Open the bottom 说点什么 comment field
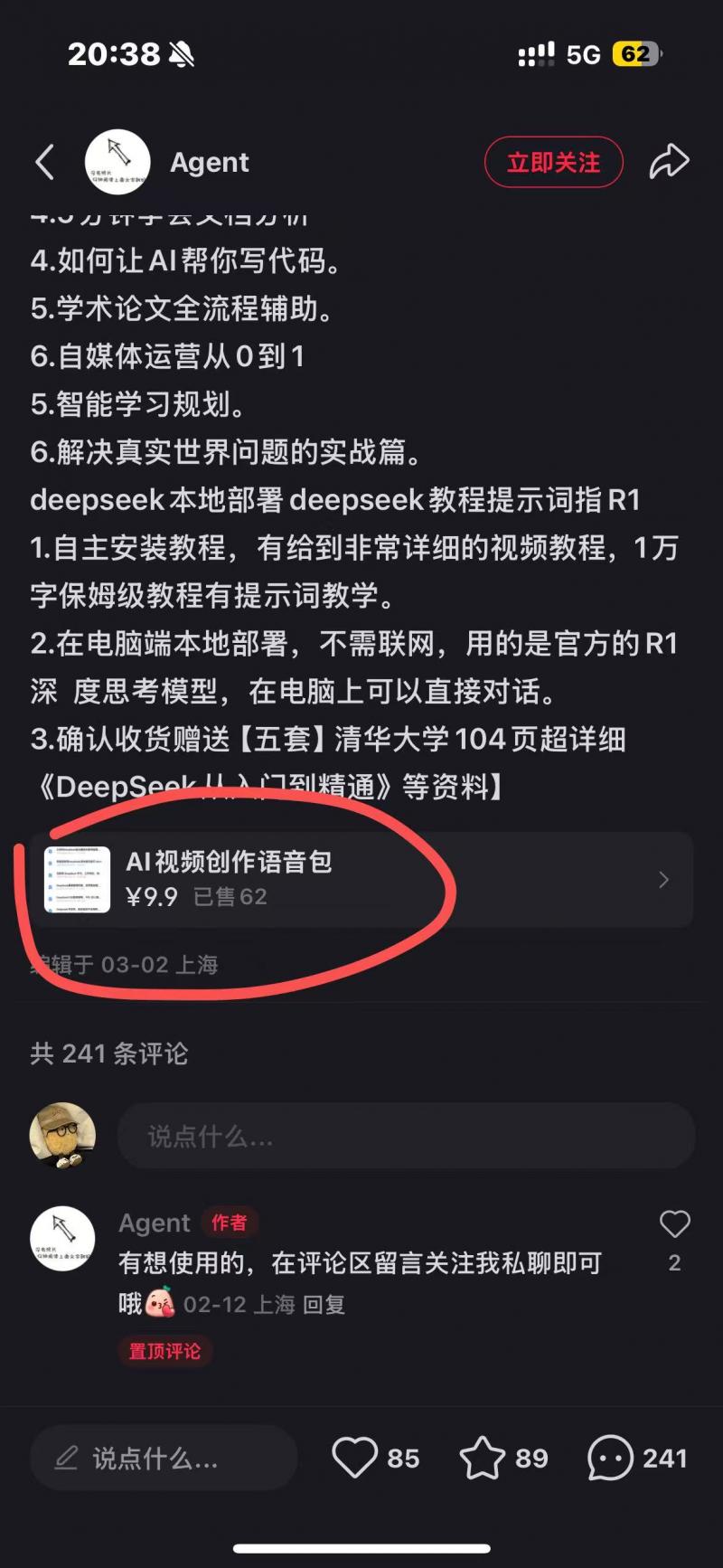 (x=164, y=1458)
